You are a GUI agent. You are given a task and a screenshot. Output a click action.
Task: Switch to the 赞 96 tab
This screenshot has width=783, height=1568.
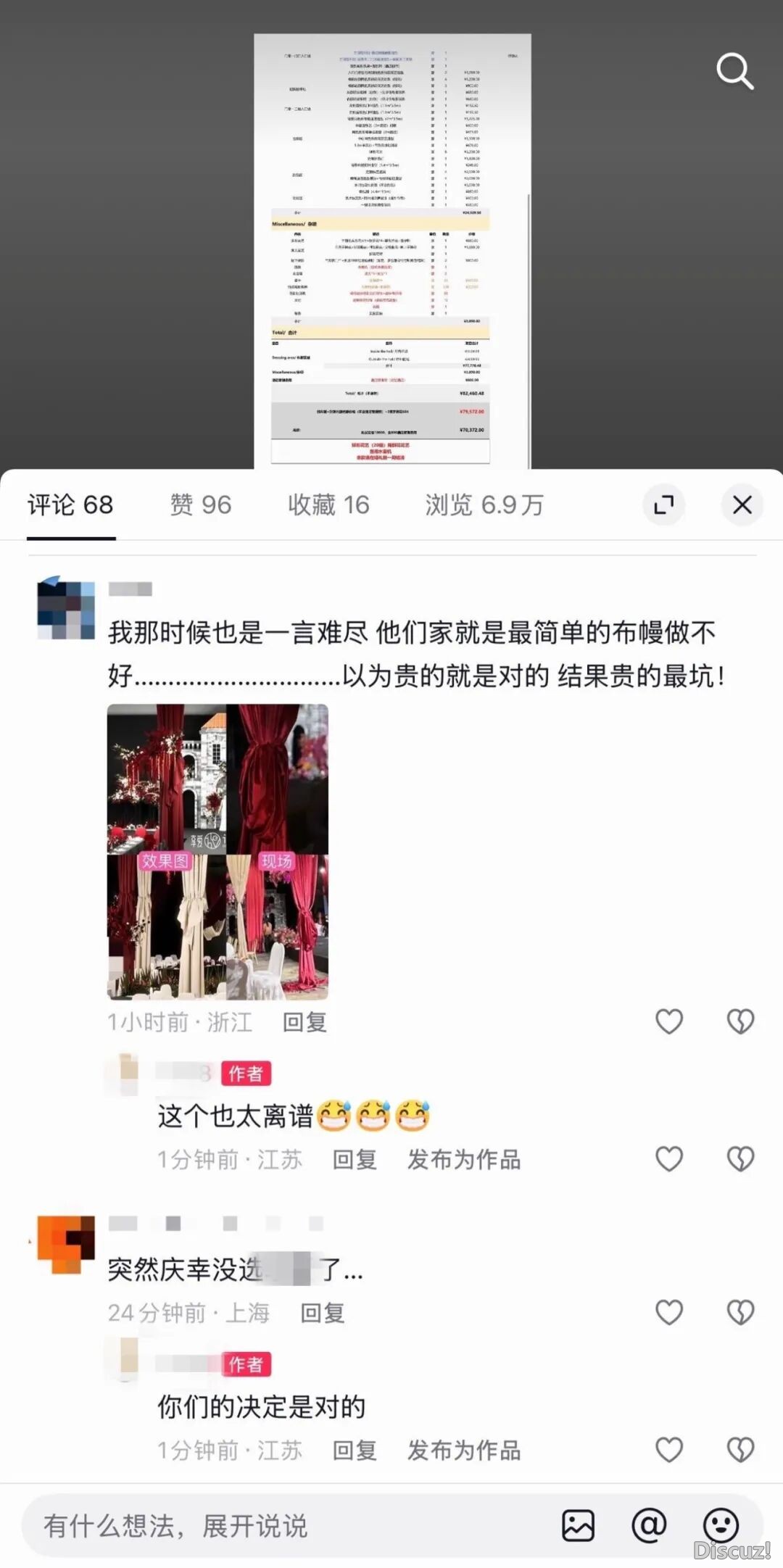pos(201,505)
